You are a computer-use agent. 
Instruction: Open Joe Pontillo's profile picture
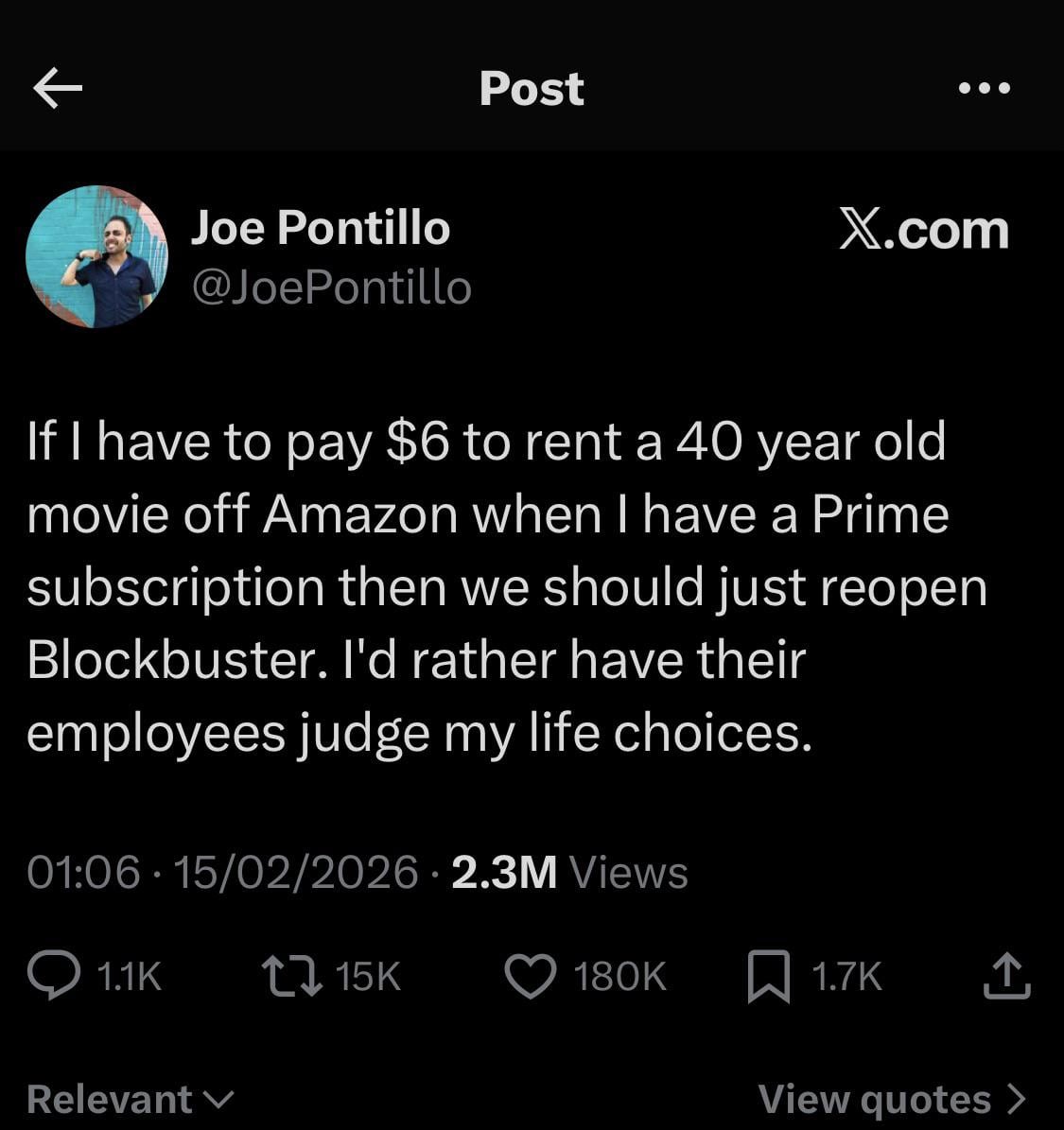pyautogui.click(x=96, y=256)
